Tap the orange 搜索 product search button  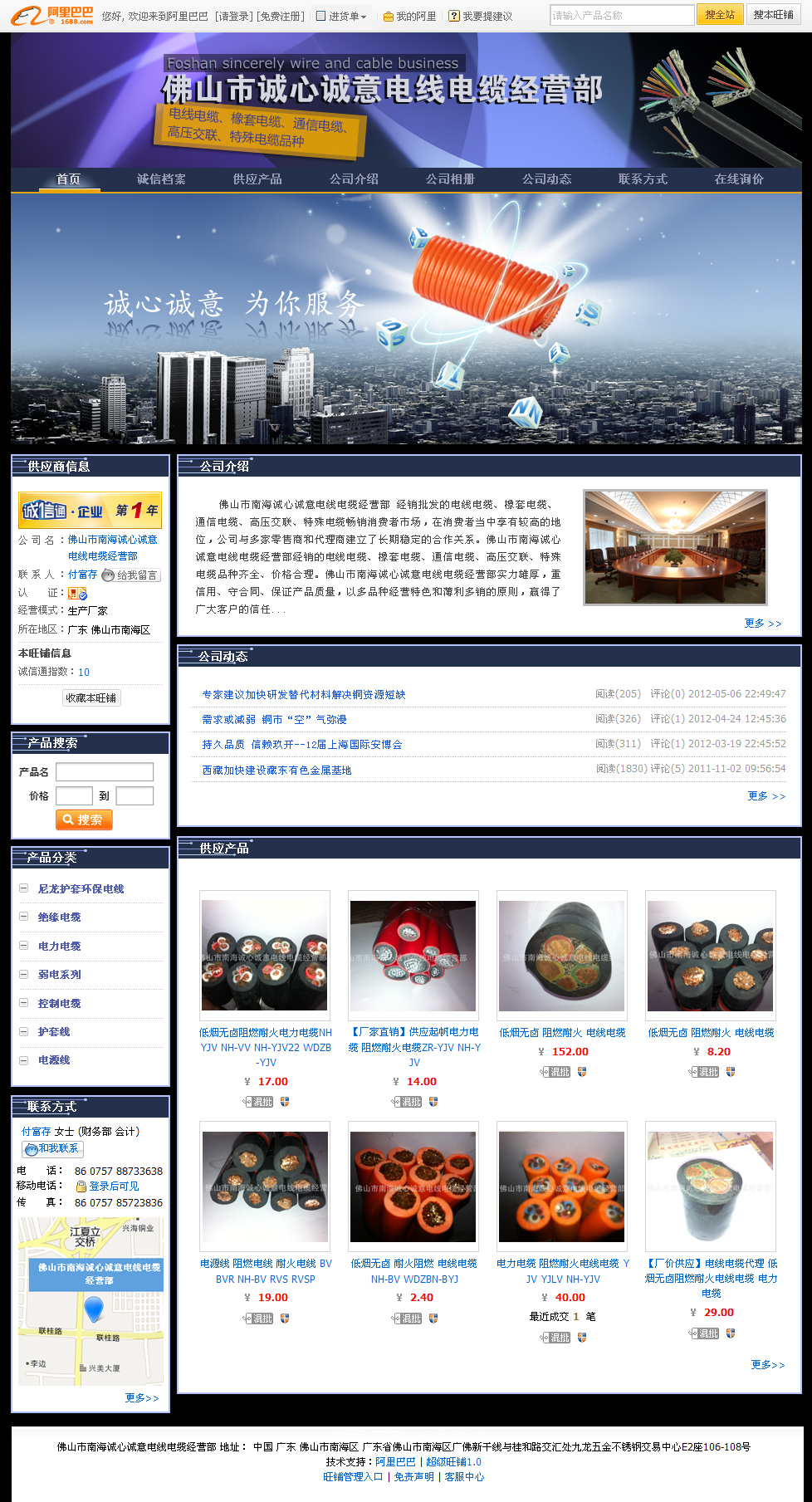point(84,819)
